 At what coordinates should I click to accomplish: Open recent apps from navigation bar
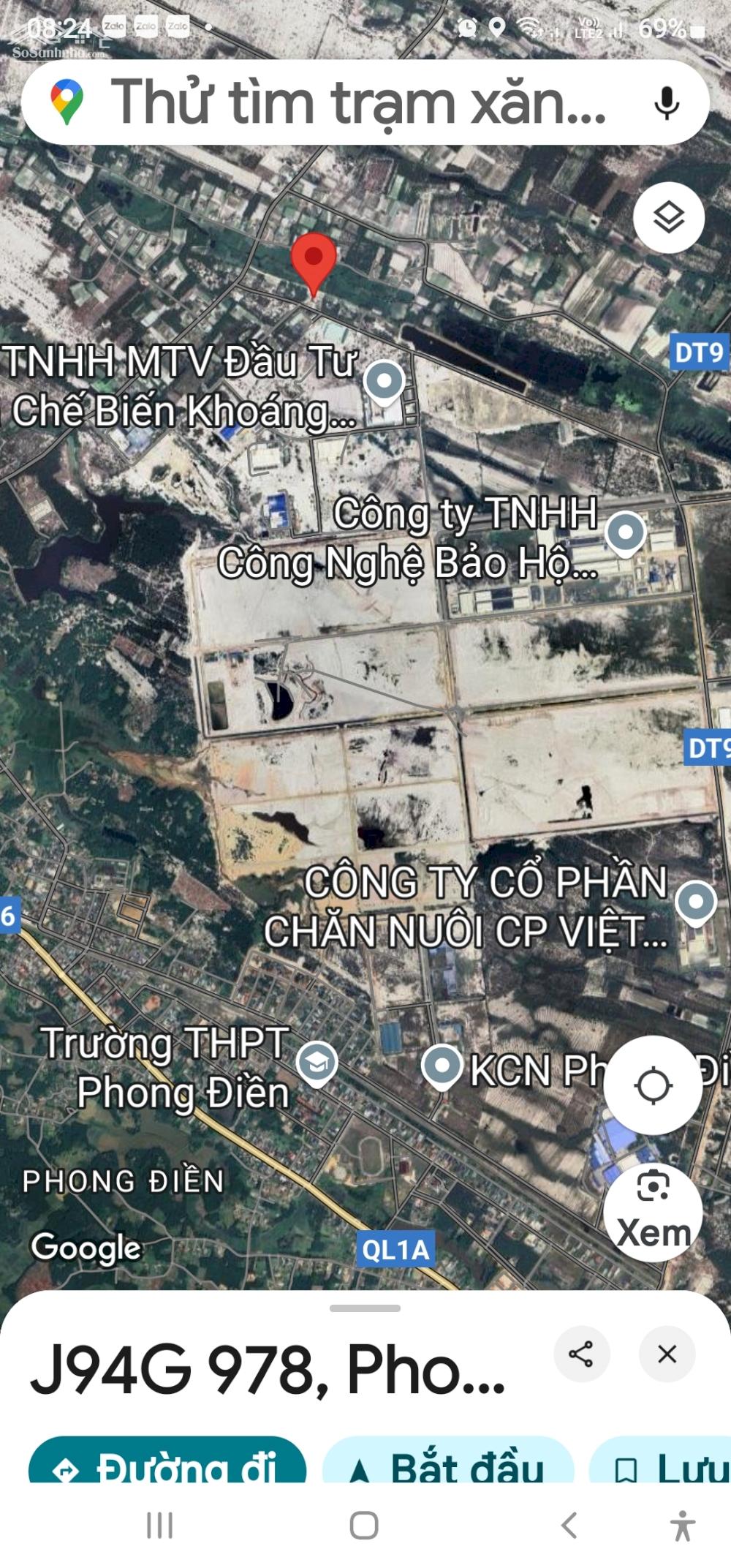159,1526
